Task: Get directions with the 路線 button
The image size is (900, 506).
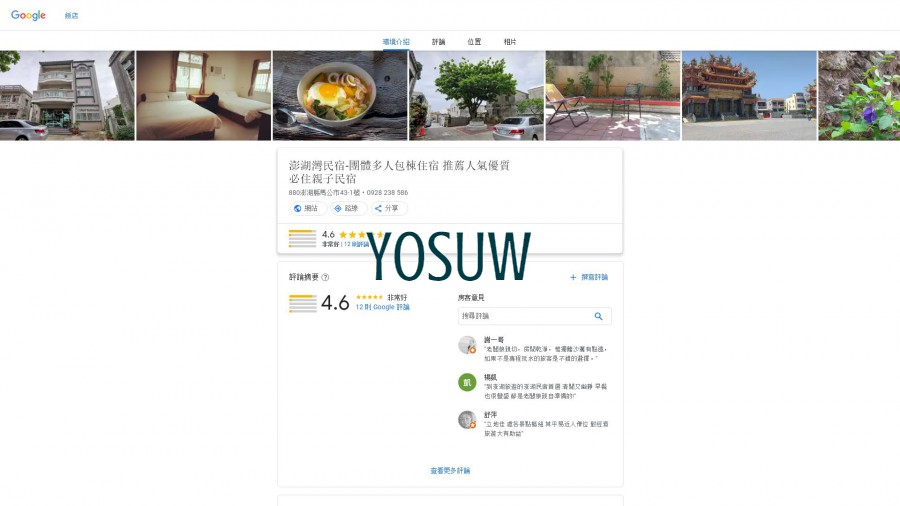Action: click(x=345, y=208)
